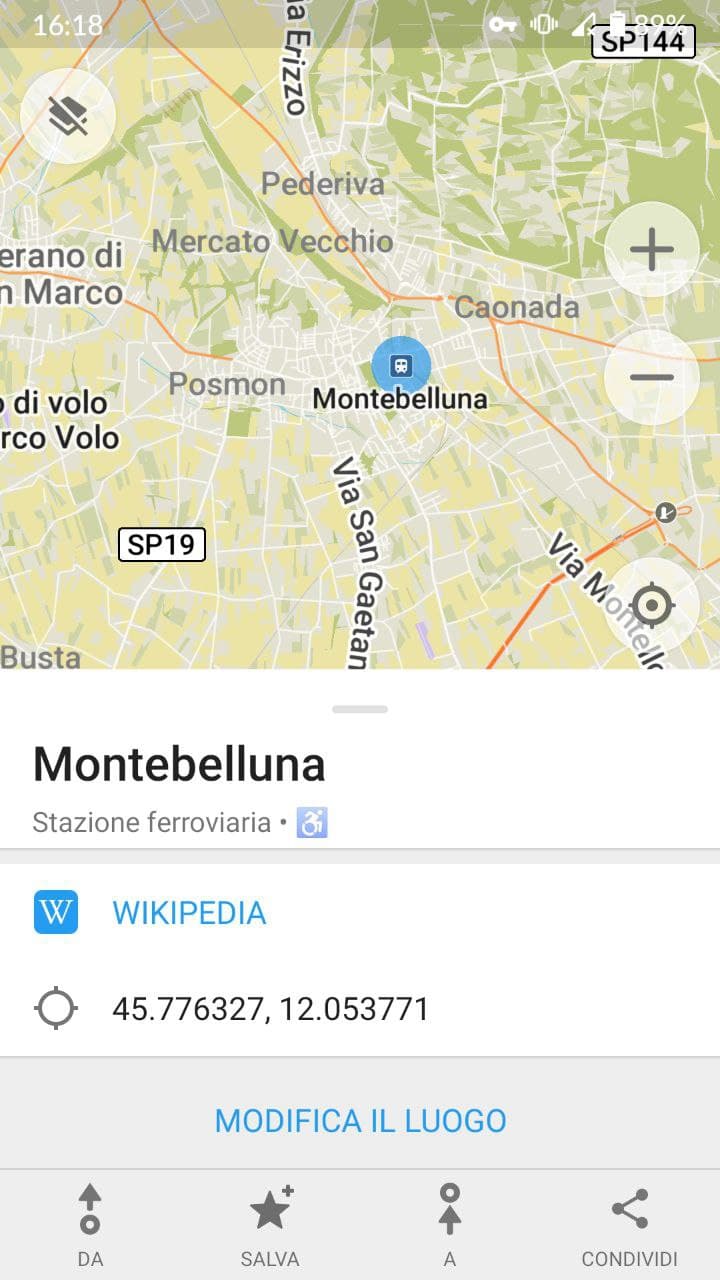This screenshot has width=720, height=1280.
Task: Set route start with DA
Action: (90, 1224)
